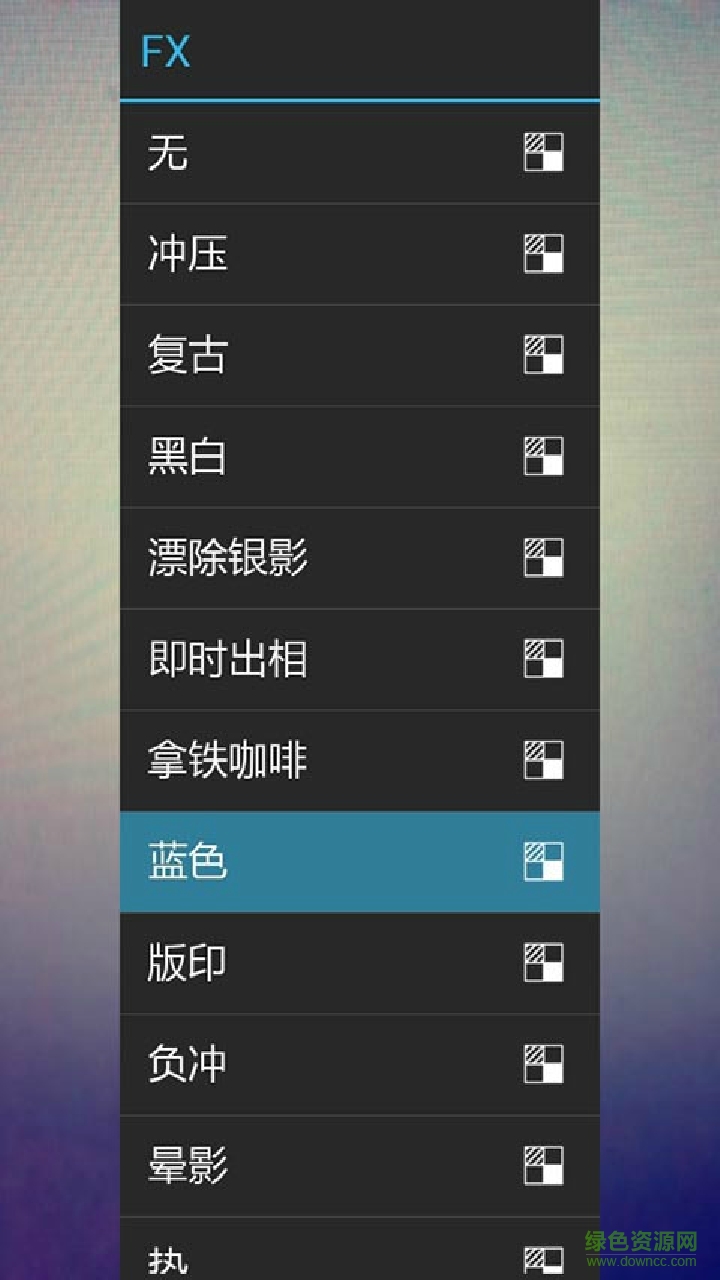The height and width of the screenshot is (1280, 720).
Task: Apply the 版印 print effect
Action: [358, 963]
